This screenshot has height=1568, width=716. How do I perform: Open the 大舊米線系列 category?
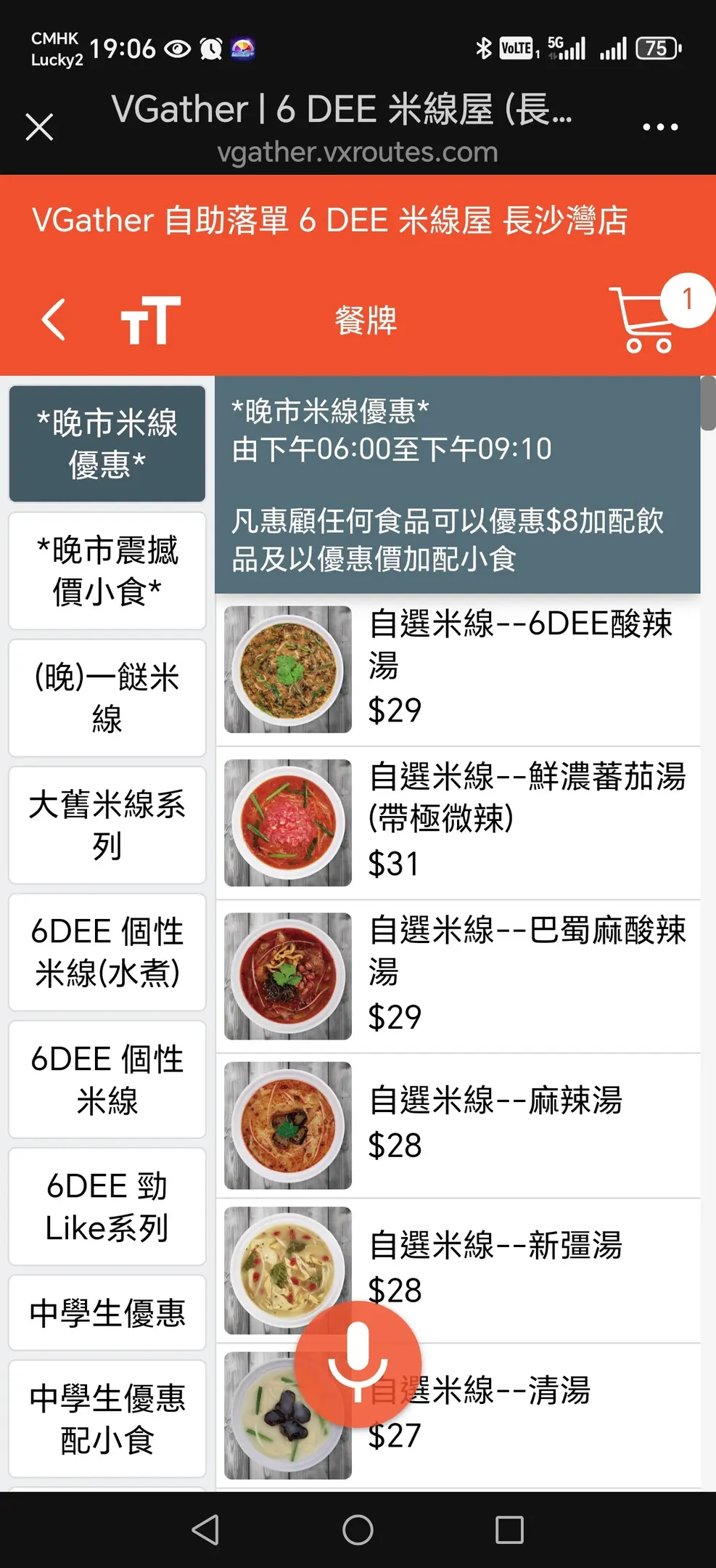(107, 825)
